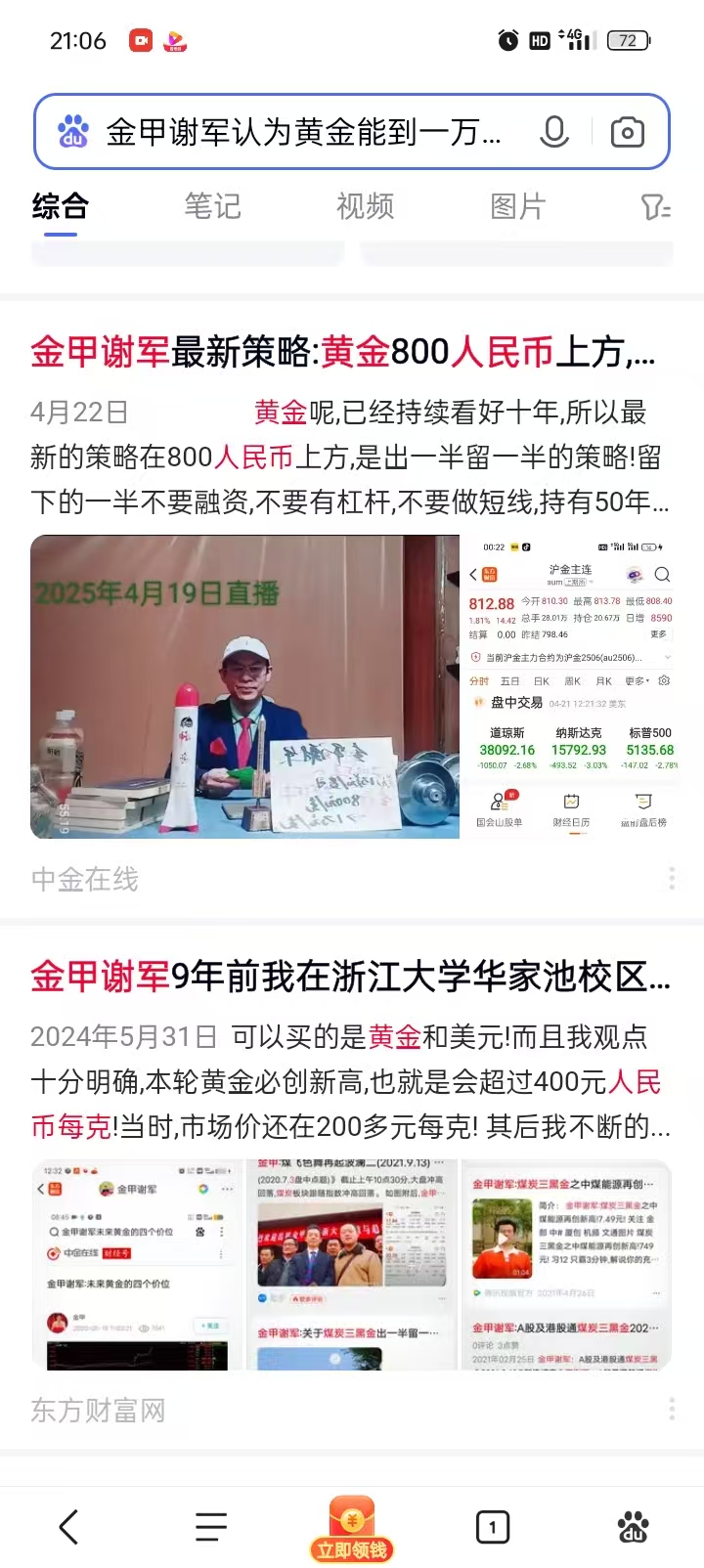Switch to the 视频 tab
704x1568 pixels.
click(x=366, y=207)
